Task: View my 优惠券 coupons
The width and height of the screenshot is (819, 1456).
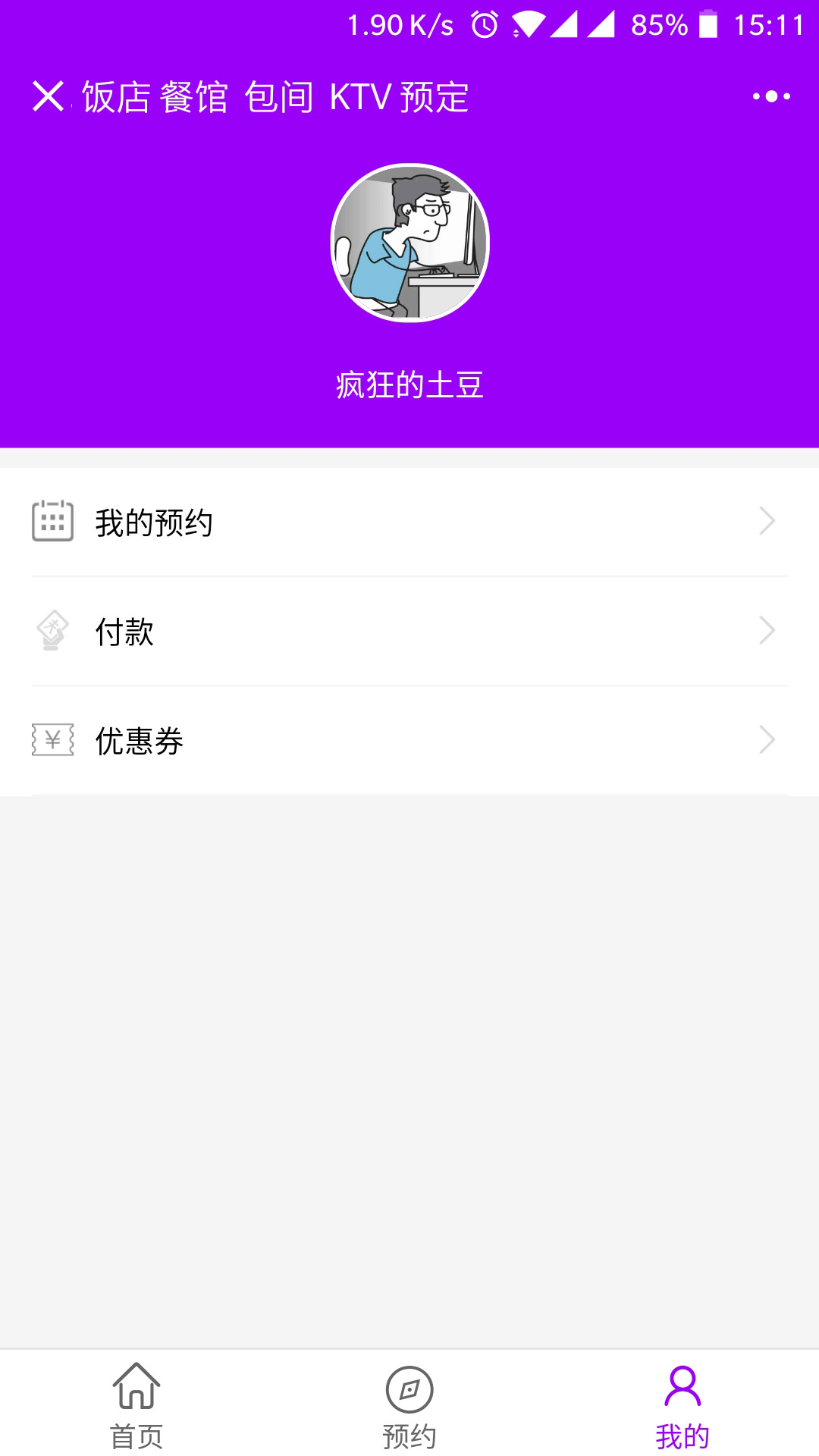Action: pos(409,740)
